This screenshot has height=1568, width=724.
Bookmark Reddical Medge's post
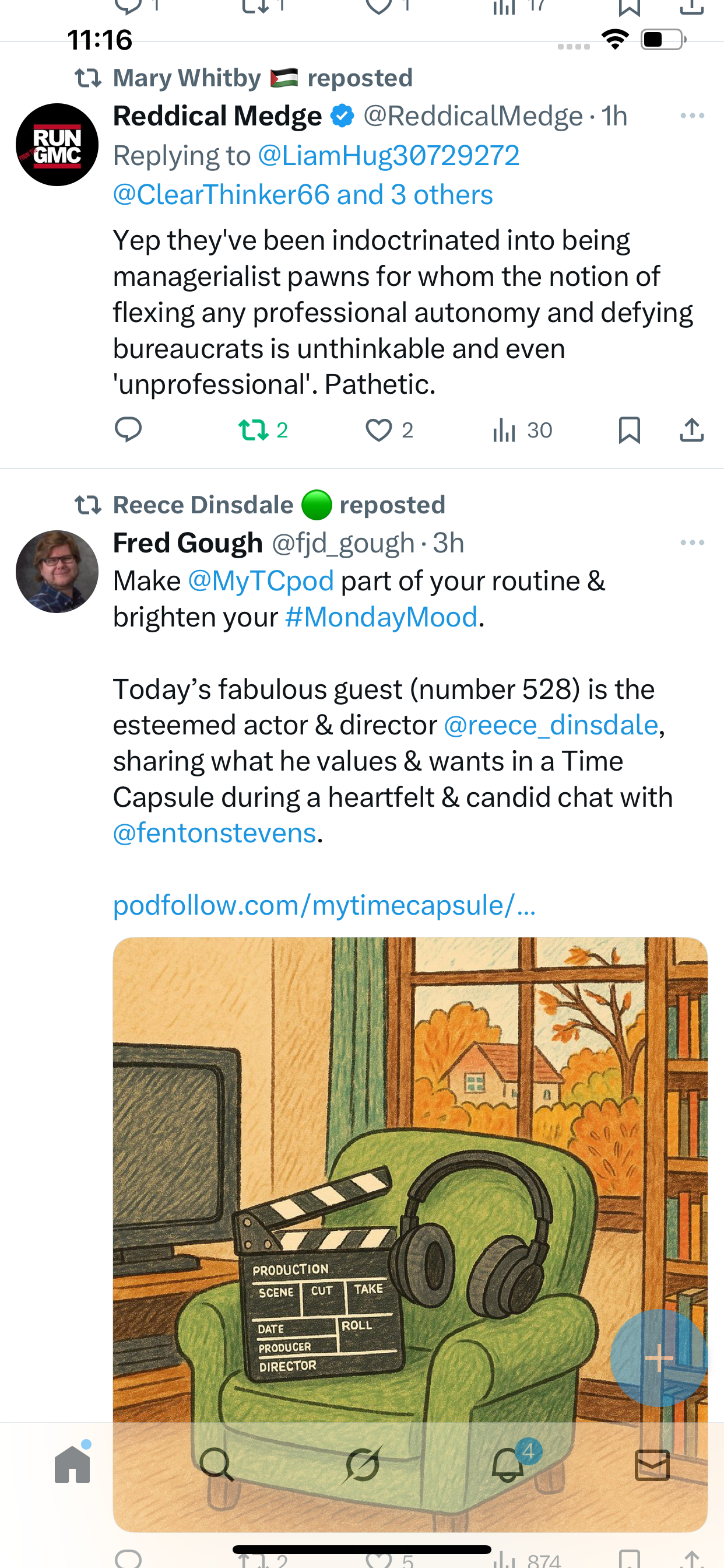coord(629,430)
